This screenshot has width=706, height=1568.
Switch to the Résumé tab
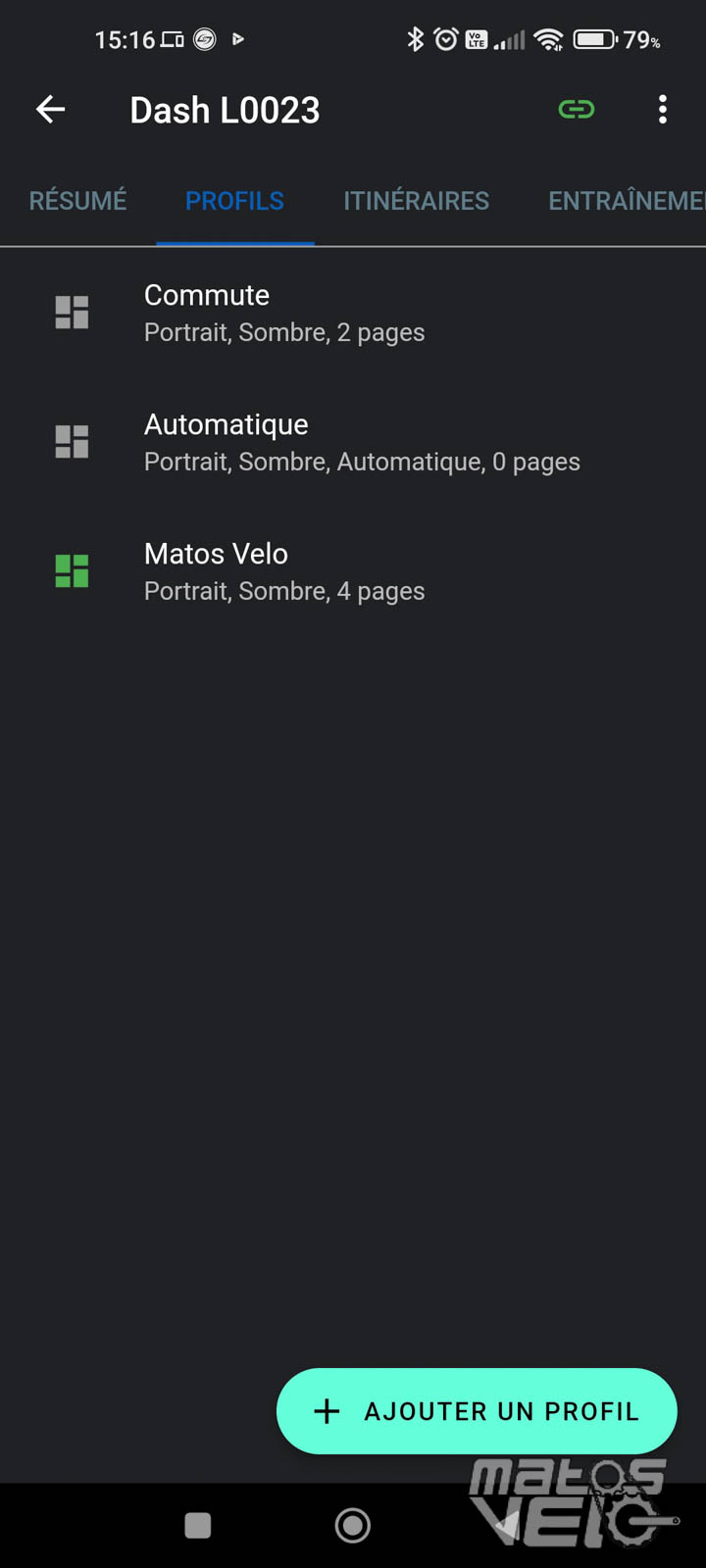(x=77, y=201)
